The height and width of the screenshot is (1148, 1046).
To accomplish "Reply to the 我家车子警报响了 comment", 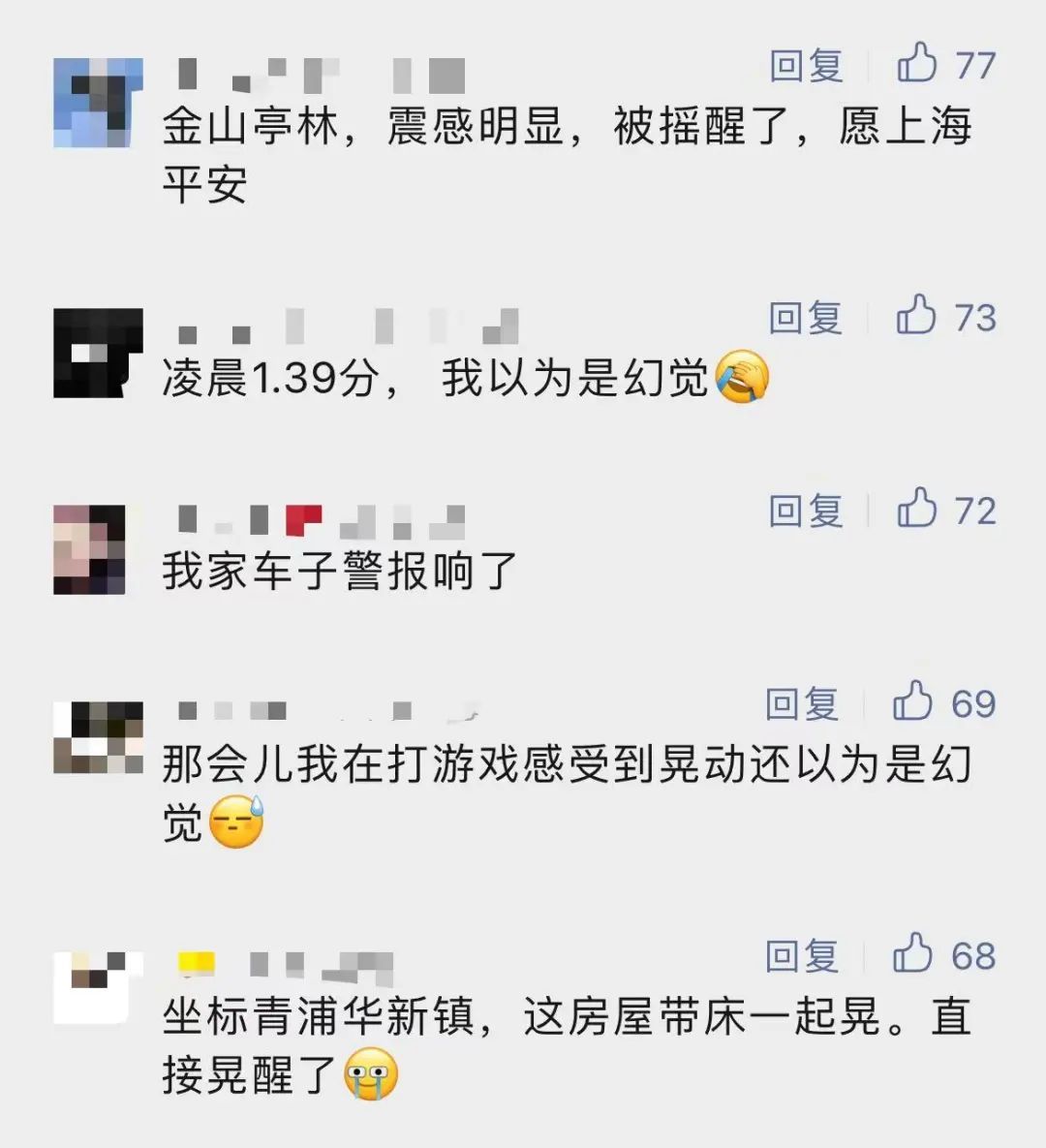I will click(x=806, y=511).
